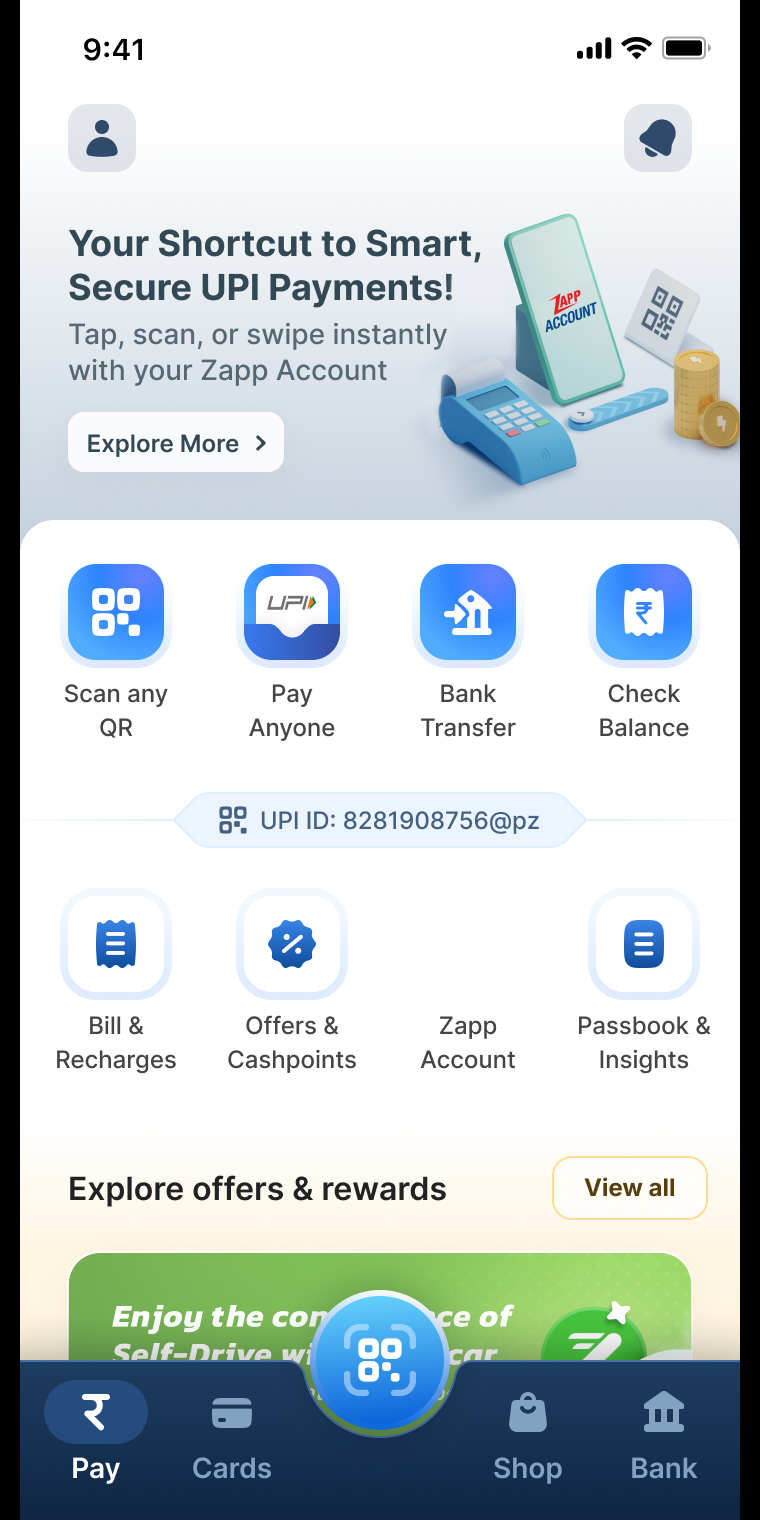Open the notifications bell
This screenshot has height=1520, width=760.
tap(658, 138)
